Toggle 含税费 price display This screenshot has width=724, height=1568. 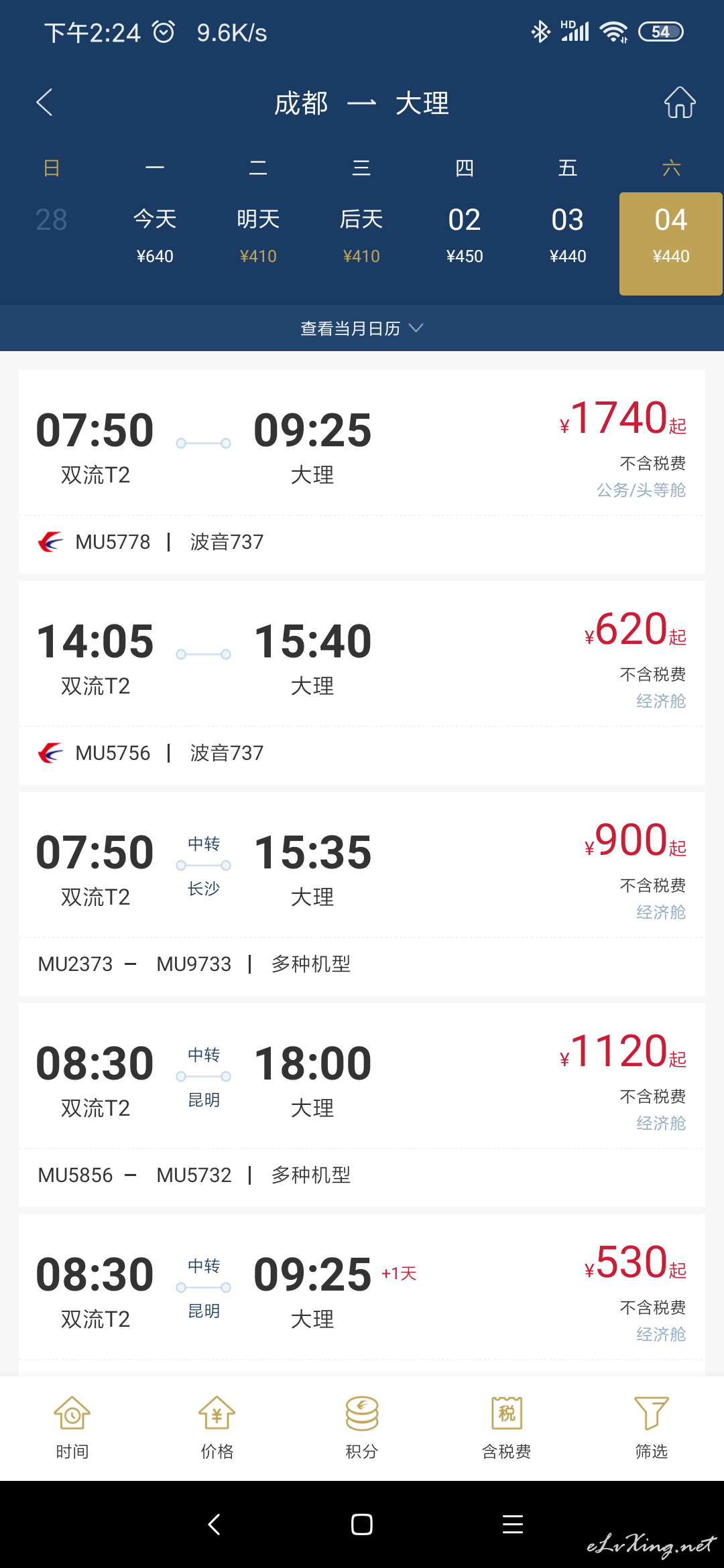click(x=507, y=1428)
